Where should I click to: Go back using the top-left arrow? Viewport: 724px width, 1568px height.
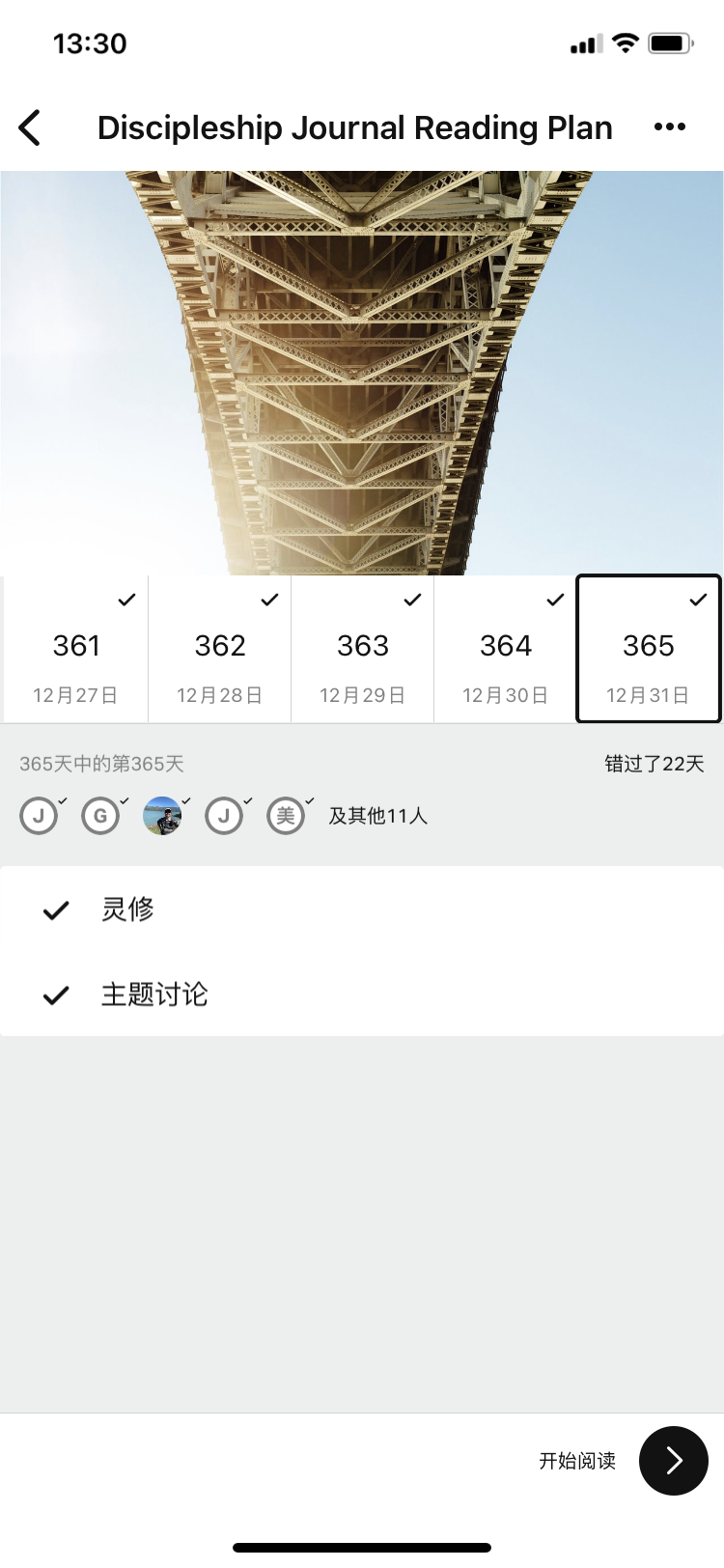tap(31, 127)
